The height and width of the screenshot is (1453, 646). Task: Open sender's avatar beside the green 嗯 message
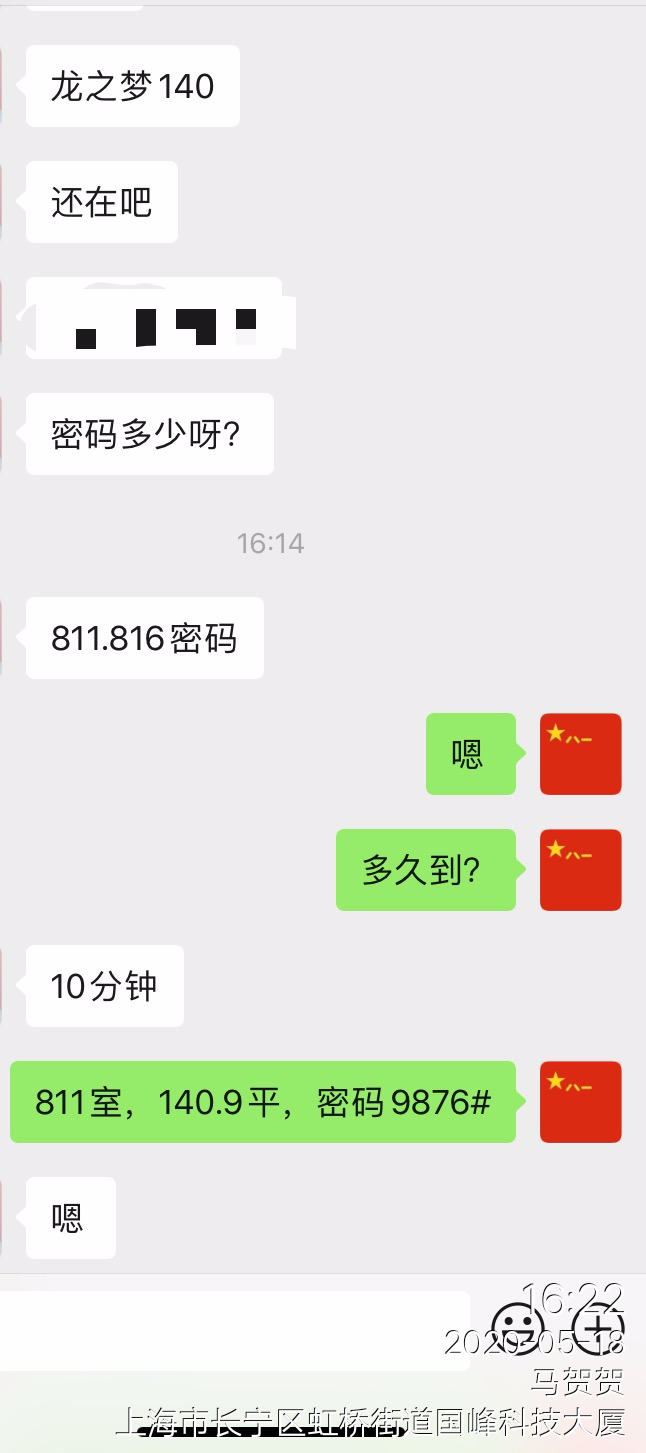tap(581, 754)
